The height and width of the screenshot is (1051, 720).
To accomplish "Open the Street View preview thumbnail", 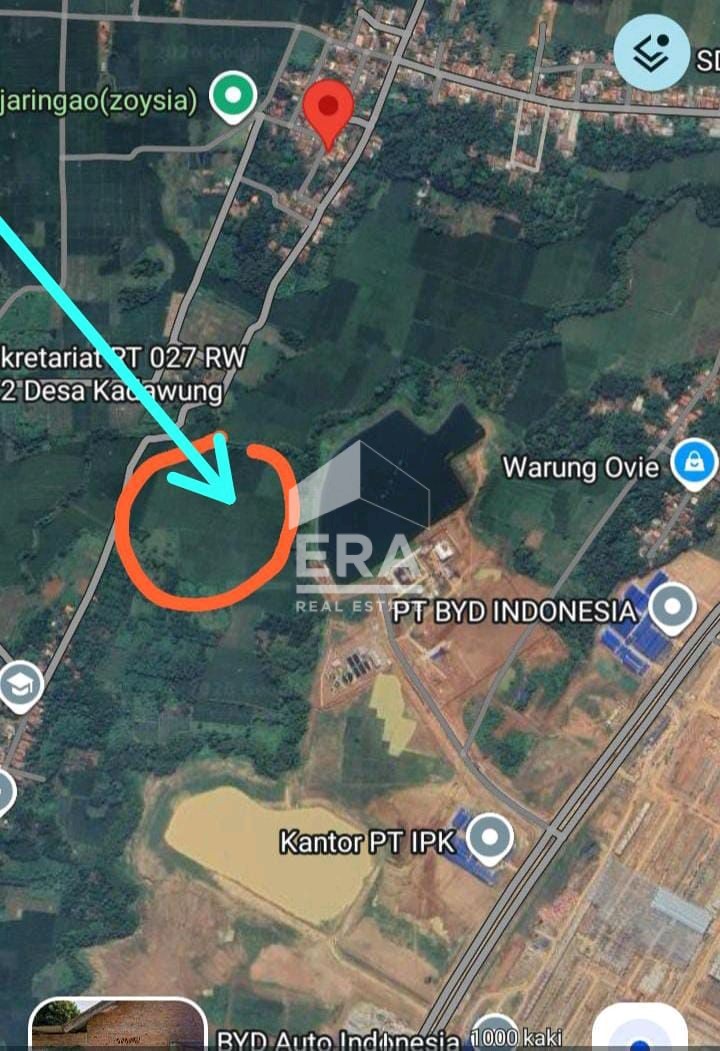I will [118, 1025].
